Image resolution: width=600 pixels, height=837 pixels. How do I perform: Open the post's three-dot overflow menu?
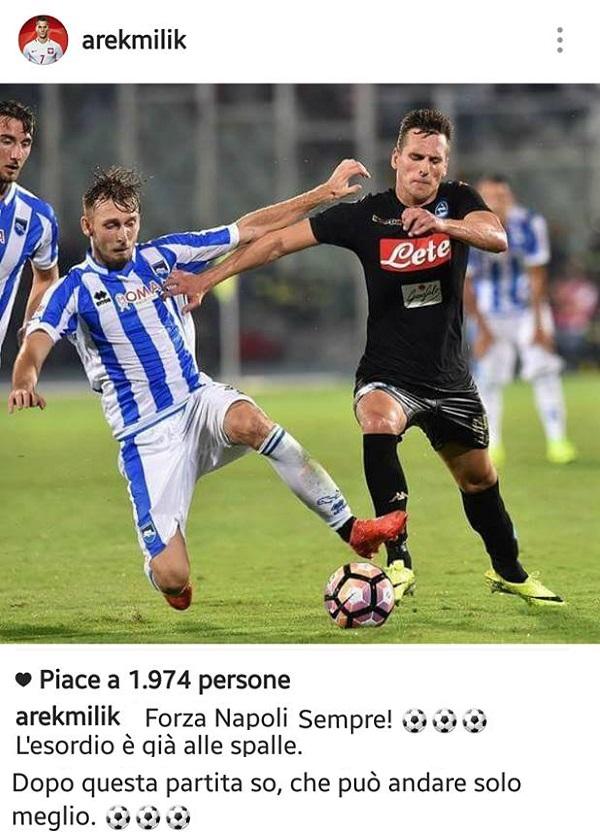559,40
